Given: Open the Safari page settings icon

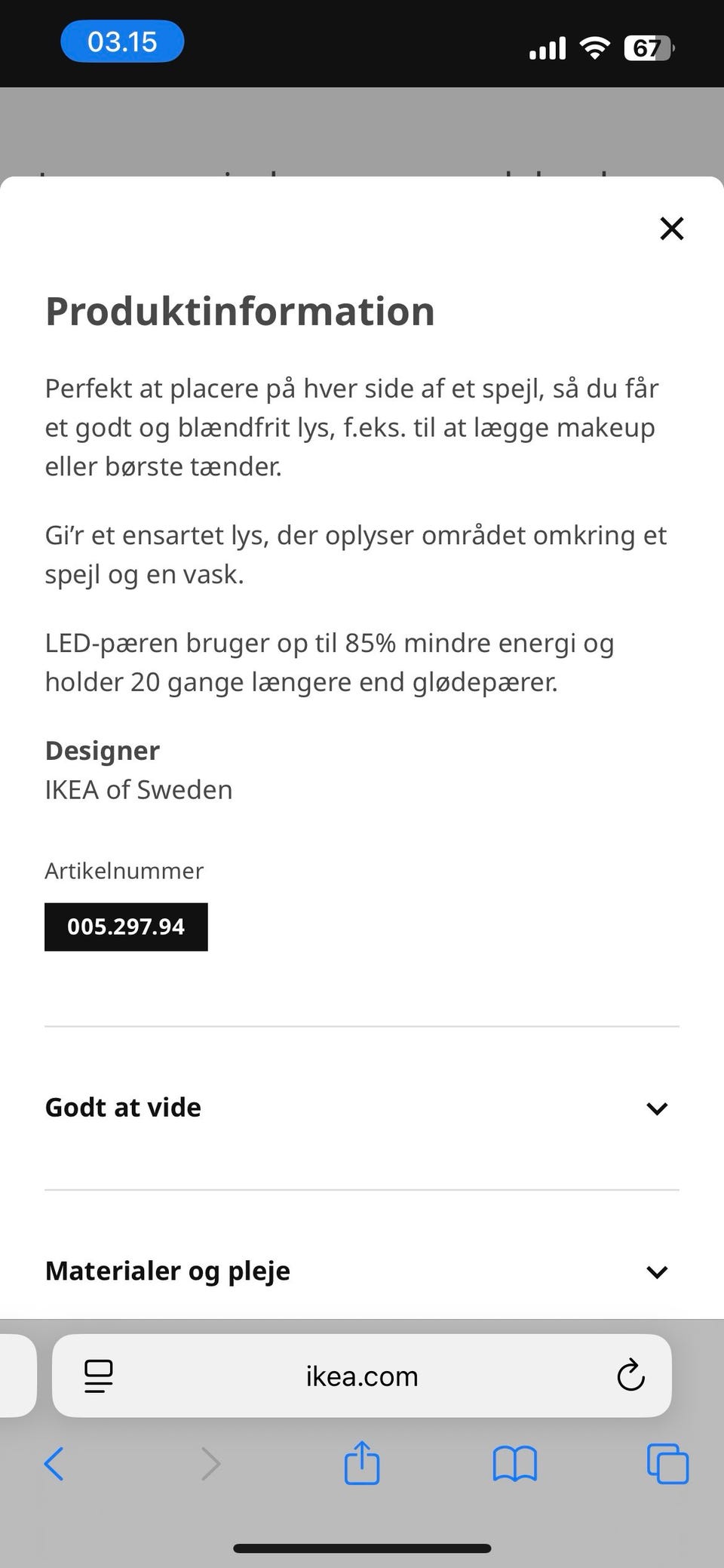Looking at the screenshot, I should pyautogui.click(x=97, y=1376).
